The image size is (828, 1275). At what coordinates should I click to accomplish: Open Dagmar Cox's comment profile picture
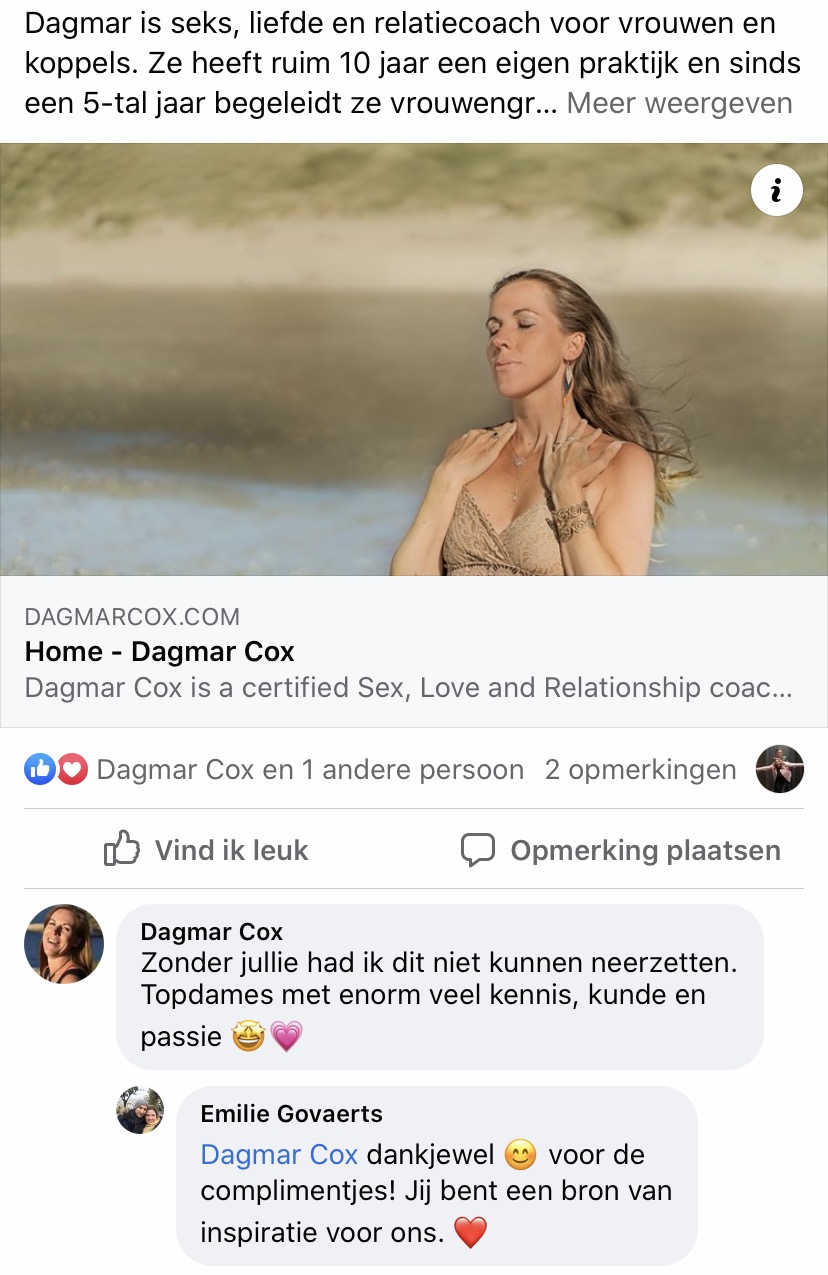tap(64, 943)
